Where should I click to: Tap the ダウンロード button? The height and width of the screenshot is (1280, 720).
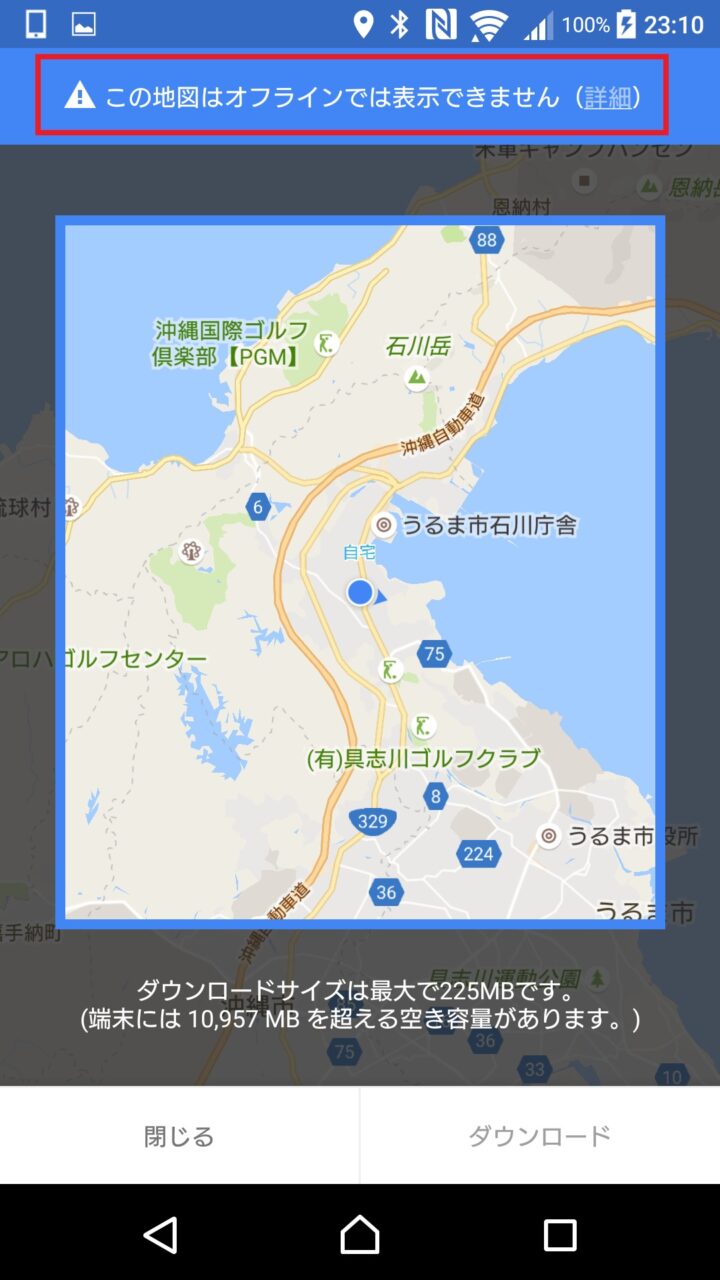point(540,1136)
